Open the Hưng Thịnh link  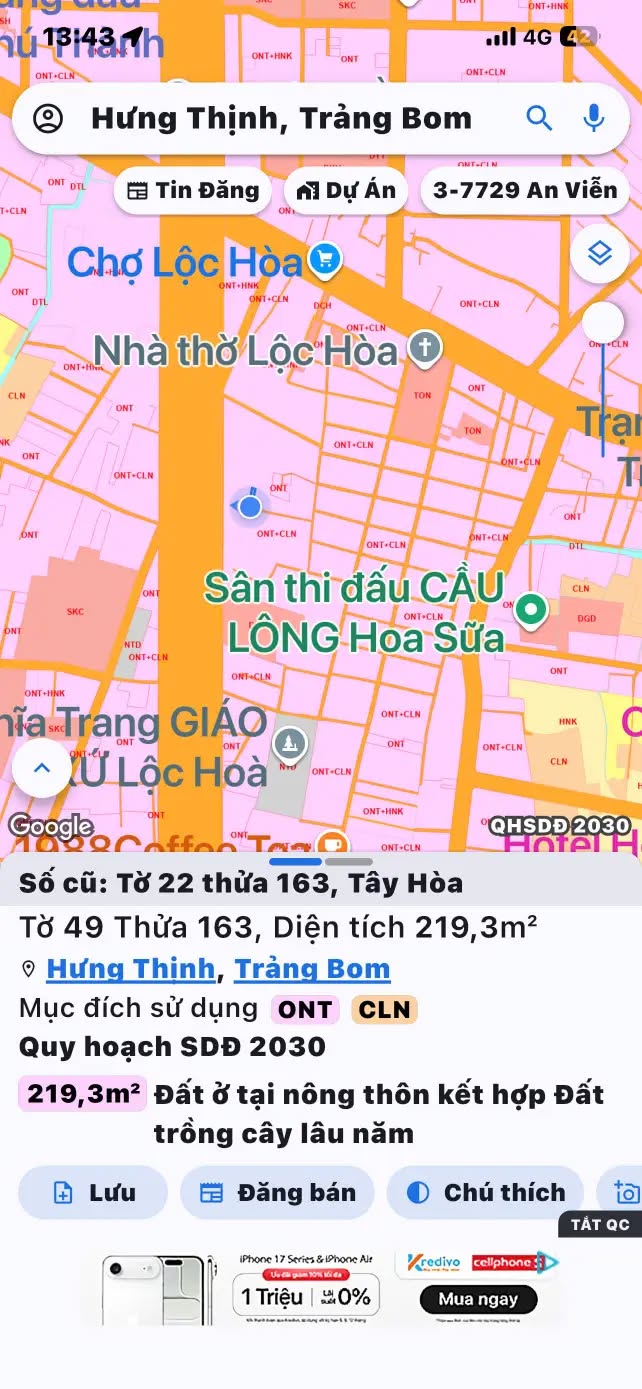pyautogui.click(x=131, y=968)
